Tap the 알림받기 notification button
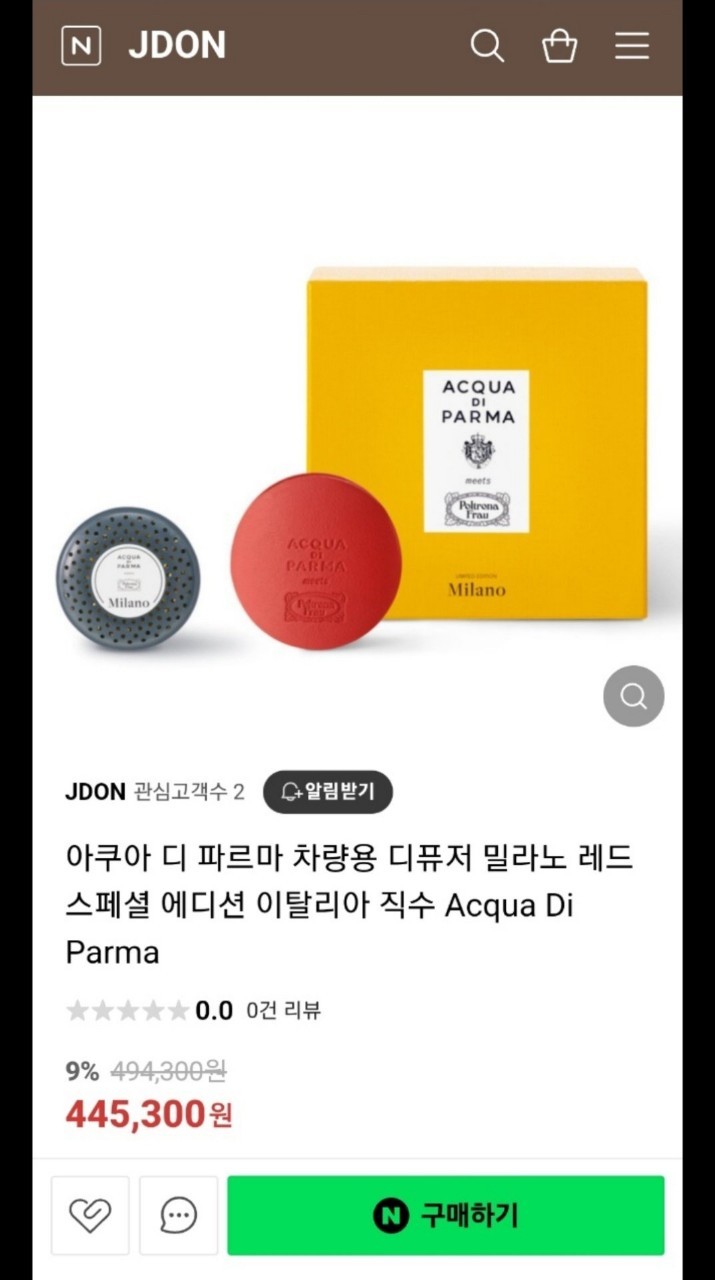The height and width of the screenshot is (1280, 715). pos(327,792)
